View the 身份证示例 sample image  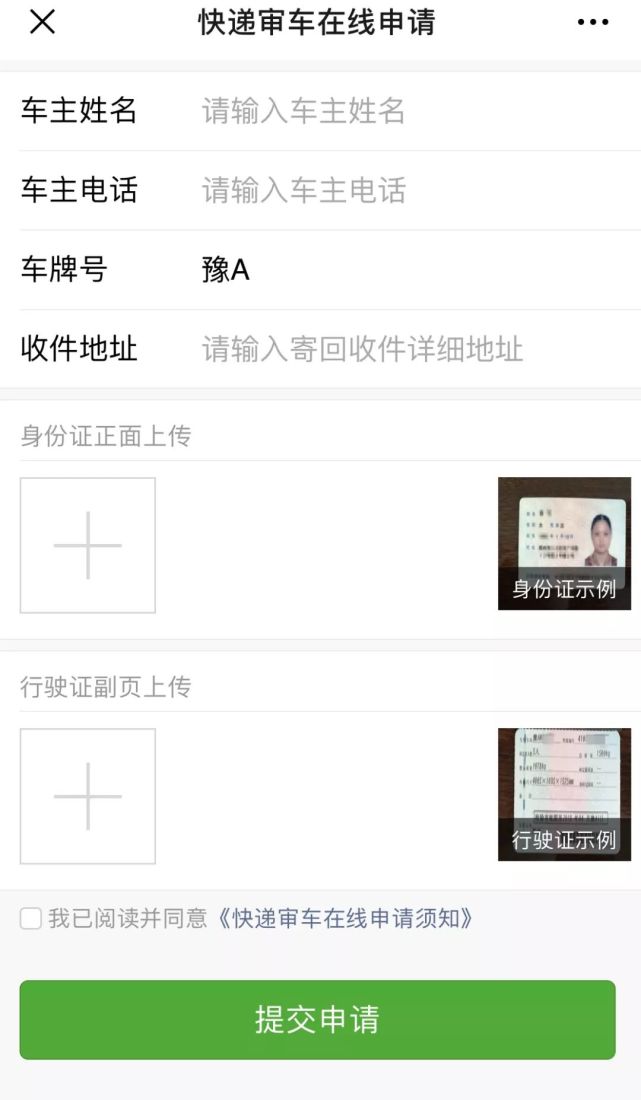[x=564, y=543]
